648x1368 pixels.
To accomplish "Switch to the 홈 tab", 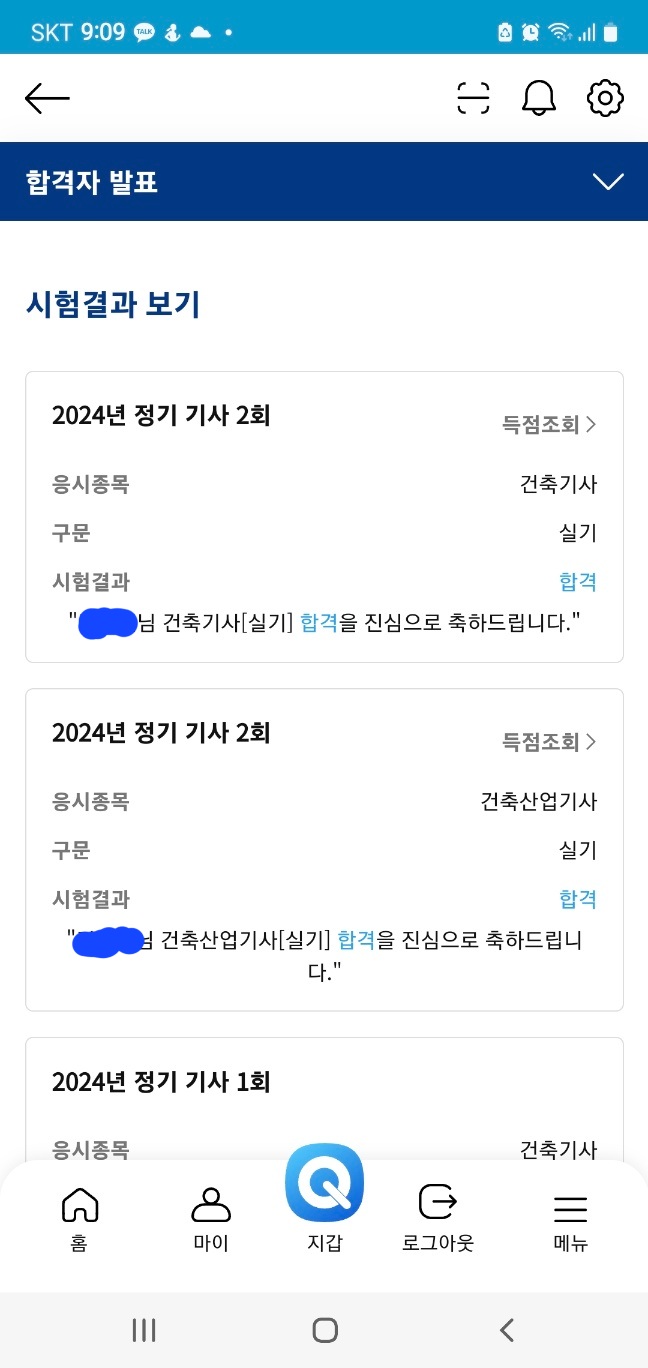I will click(x=79, y=1220).
